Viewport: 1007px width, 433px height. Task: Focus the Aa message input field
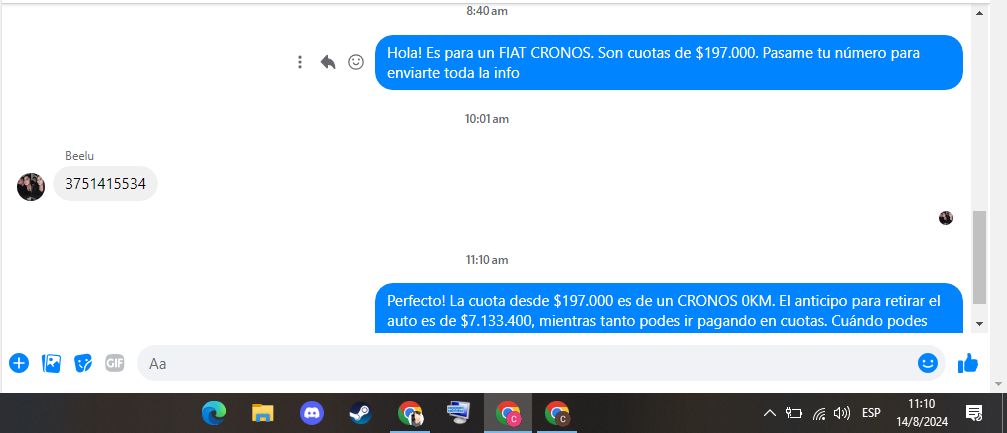(520, 363)
